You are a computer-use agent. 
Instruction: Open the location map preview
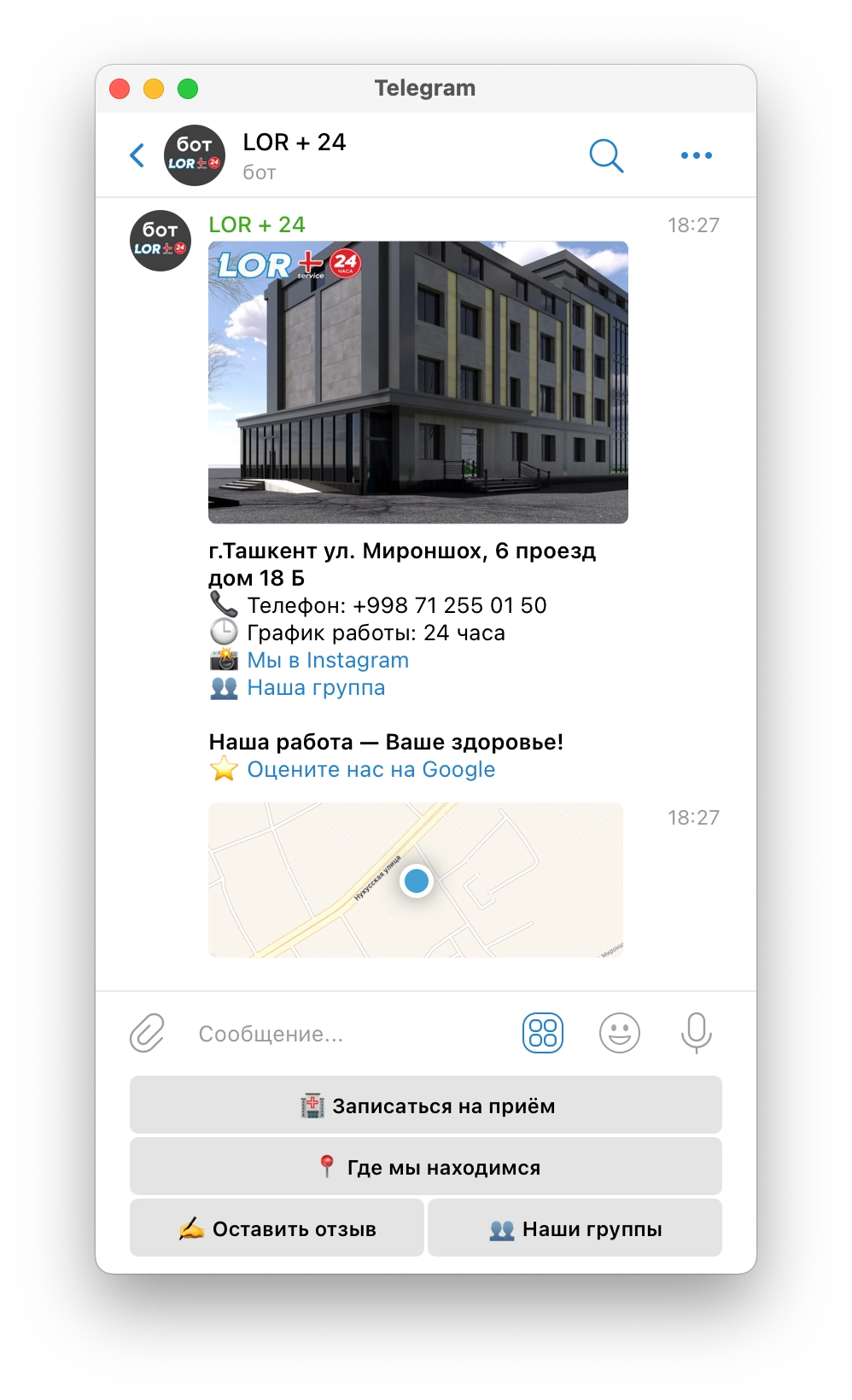(x=416, y=879)
